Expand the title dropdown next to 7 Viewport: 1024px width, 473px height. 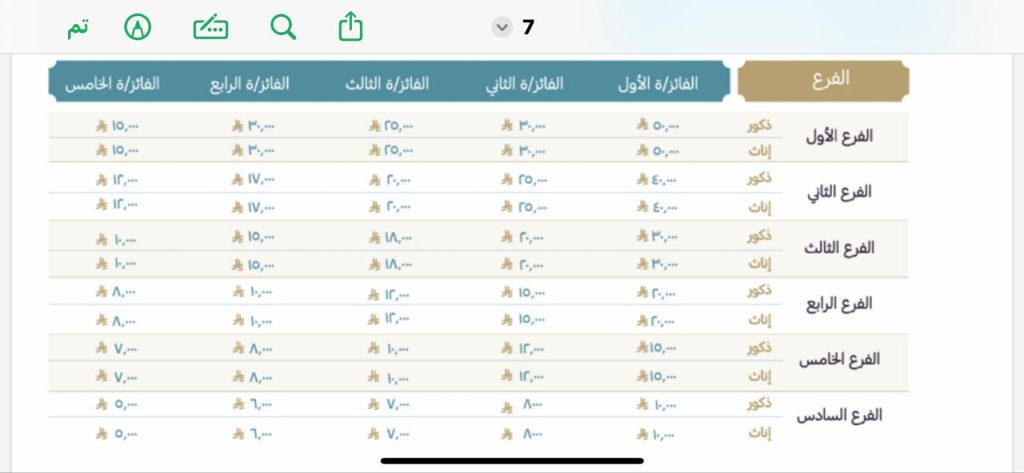(x=502, y=28)
